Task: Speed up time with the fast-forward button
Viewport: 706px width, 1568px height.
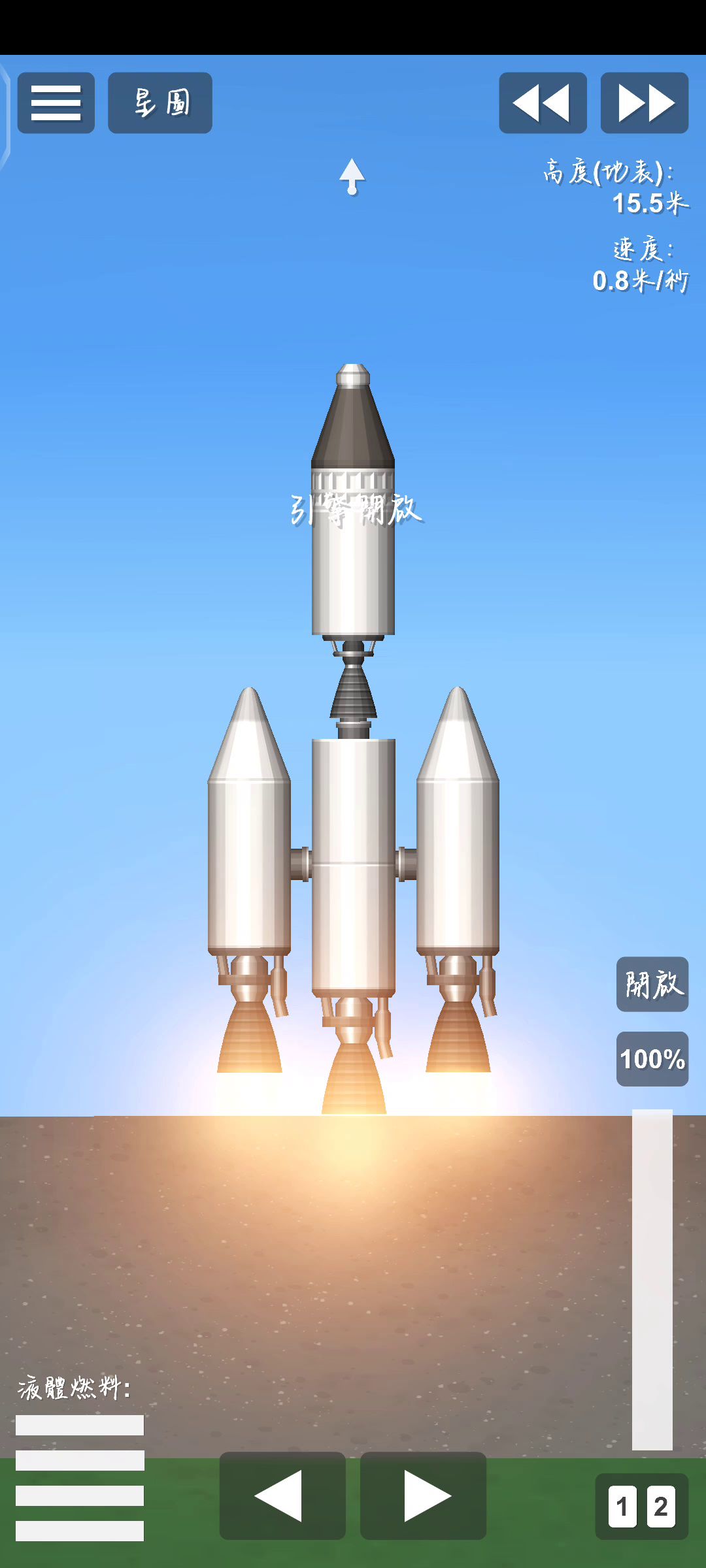Action: point(644,103)
